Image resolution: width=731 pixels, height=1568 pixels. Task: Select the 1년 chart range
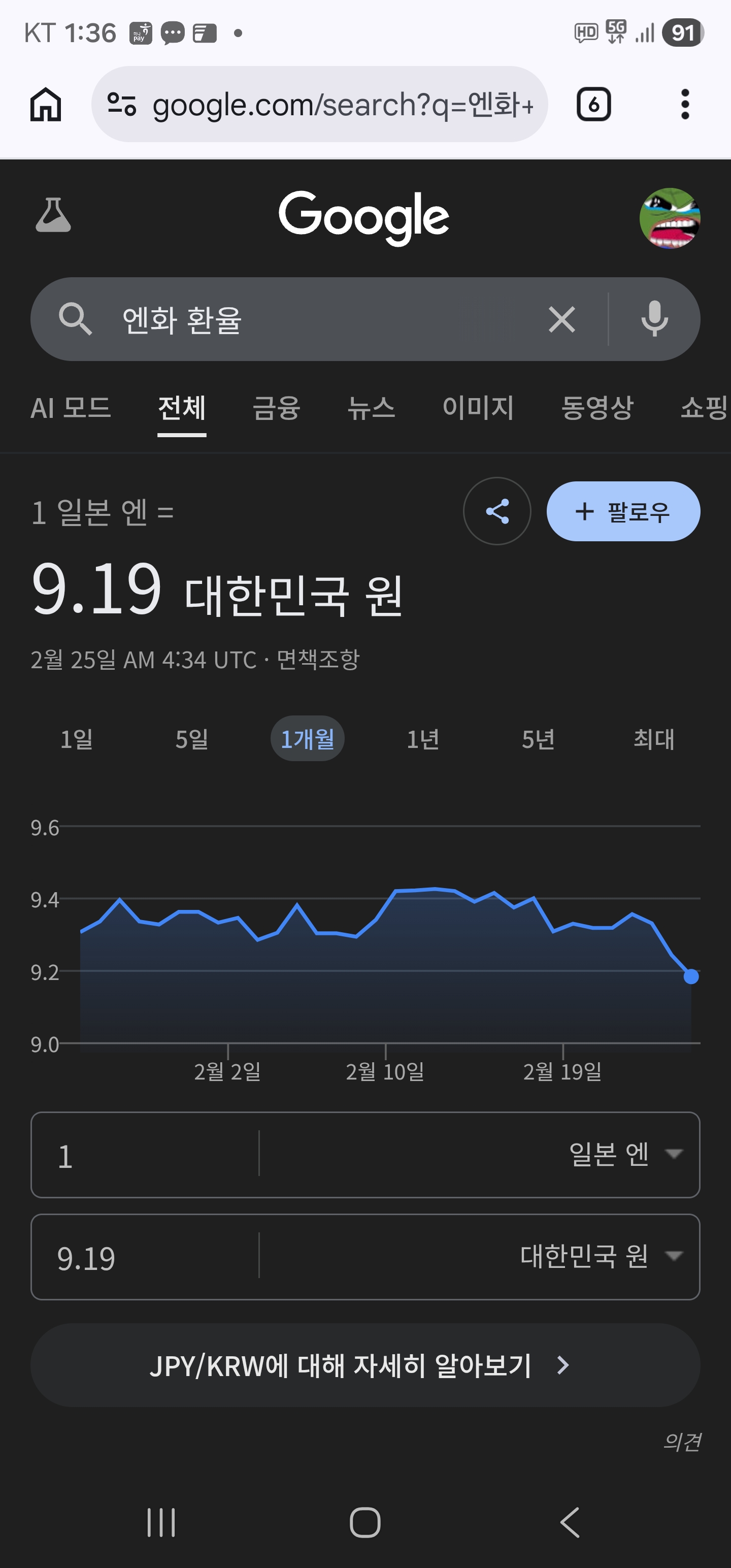click(x=423, y=738)
